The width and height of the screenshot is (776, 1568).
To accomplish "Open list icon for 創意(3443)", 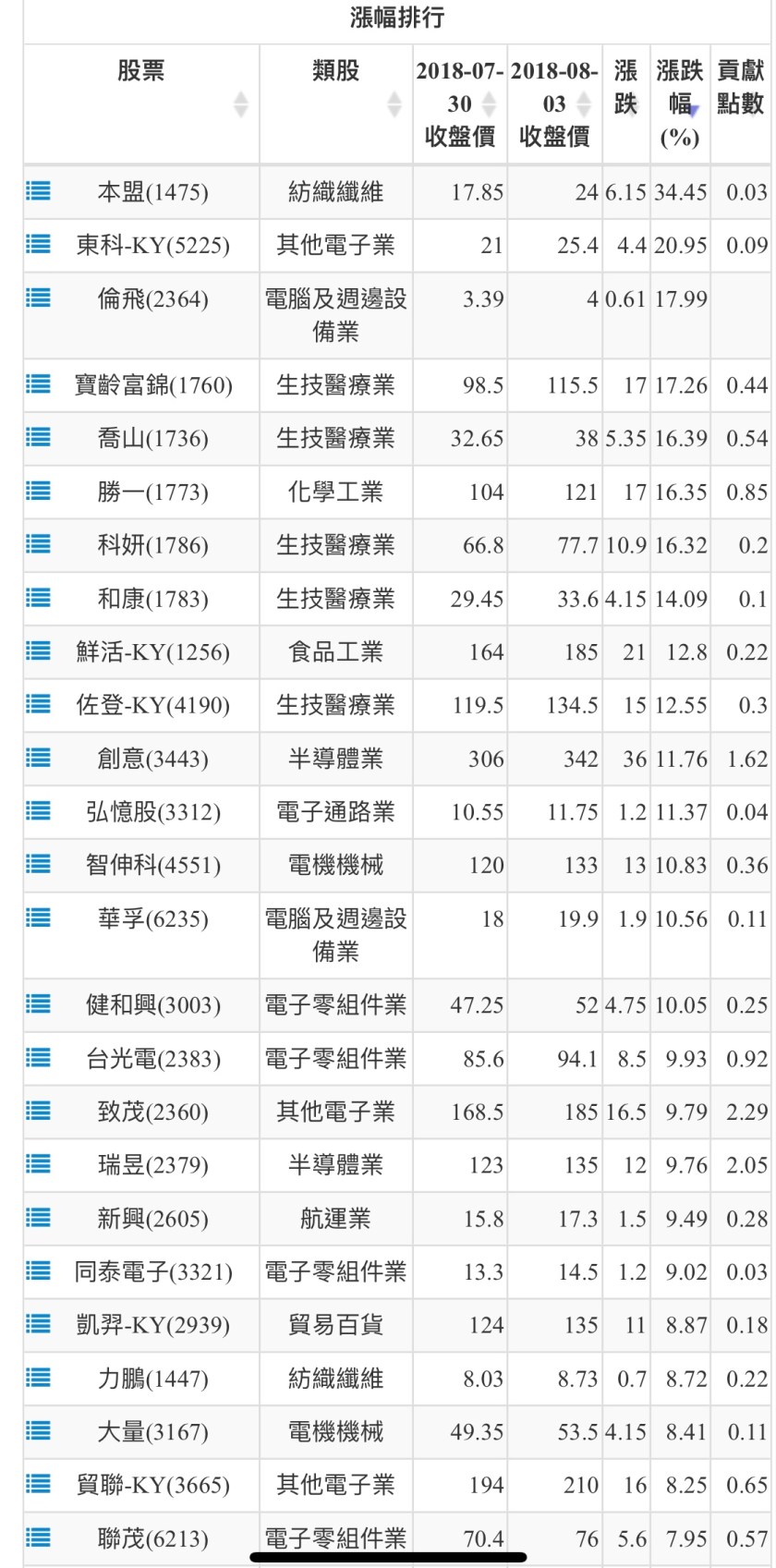I will click(38, 758).
